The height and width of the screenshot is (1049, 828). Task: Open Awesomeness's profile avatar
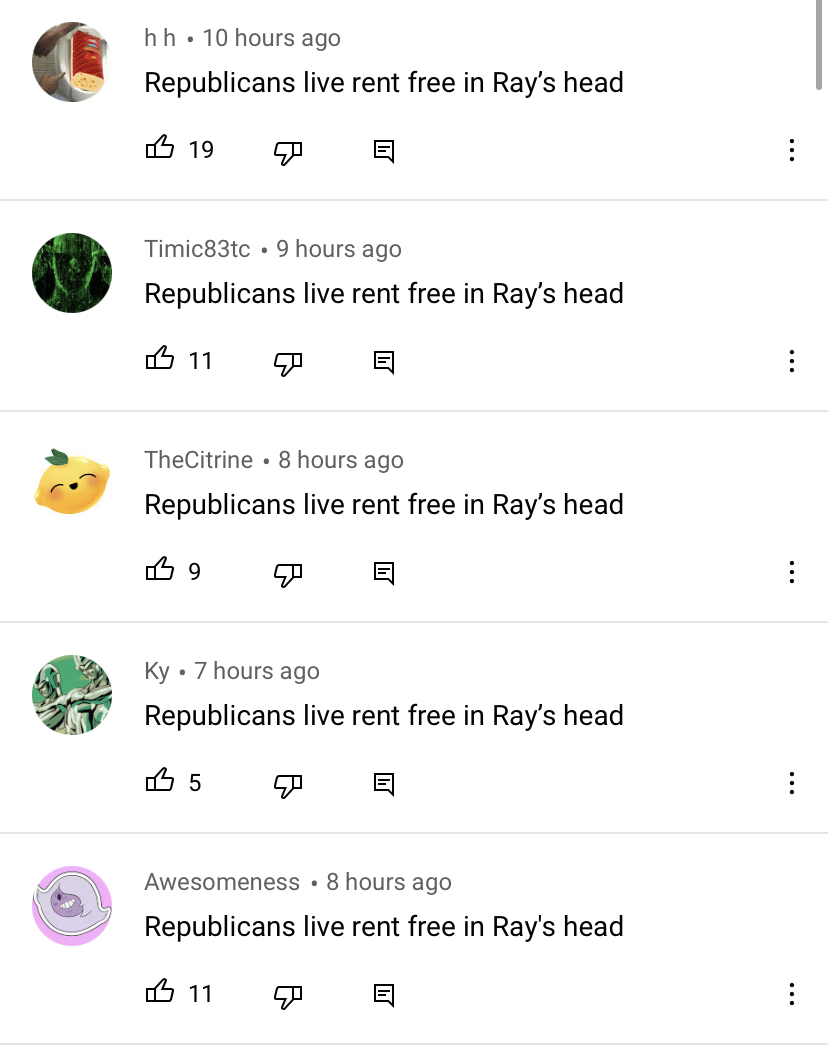72,906
